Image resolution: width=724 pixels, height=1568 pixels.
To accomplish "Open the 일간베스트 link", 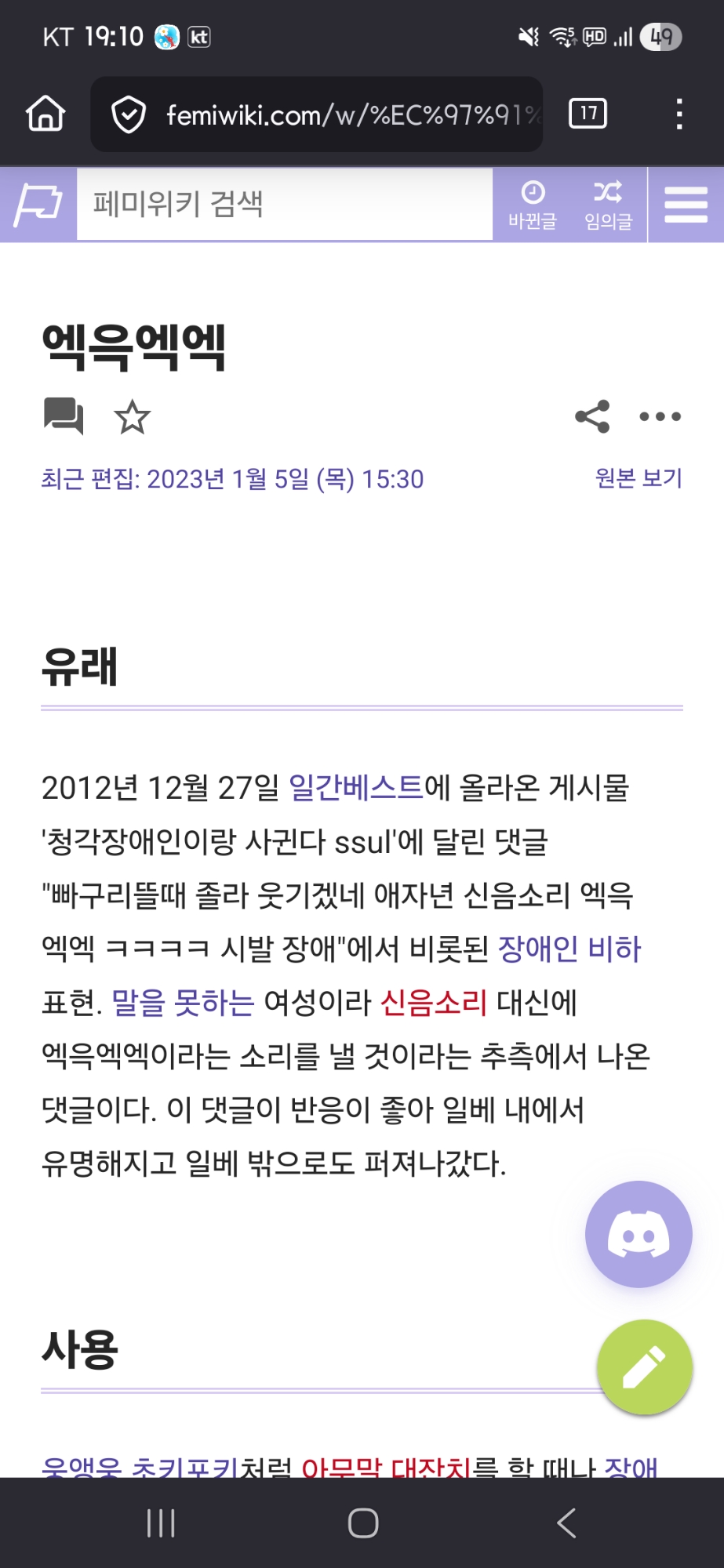I will [x=356, y=787].
